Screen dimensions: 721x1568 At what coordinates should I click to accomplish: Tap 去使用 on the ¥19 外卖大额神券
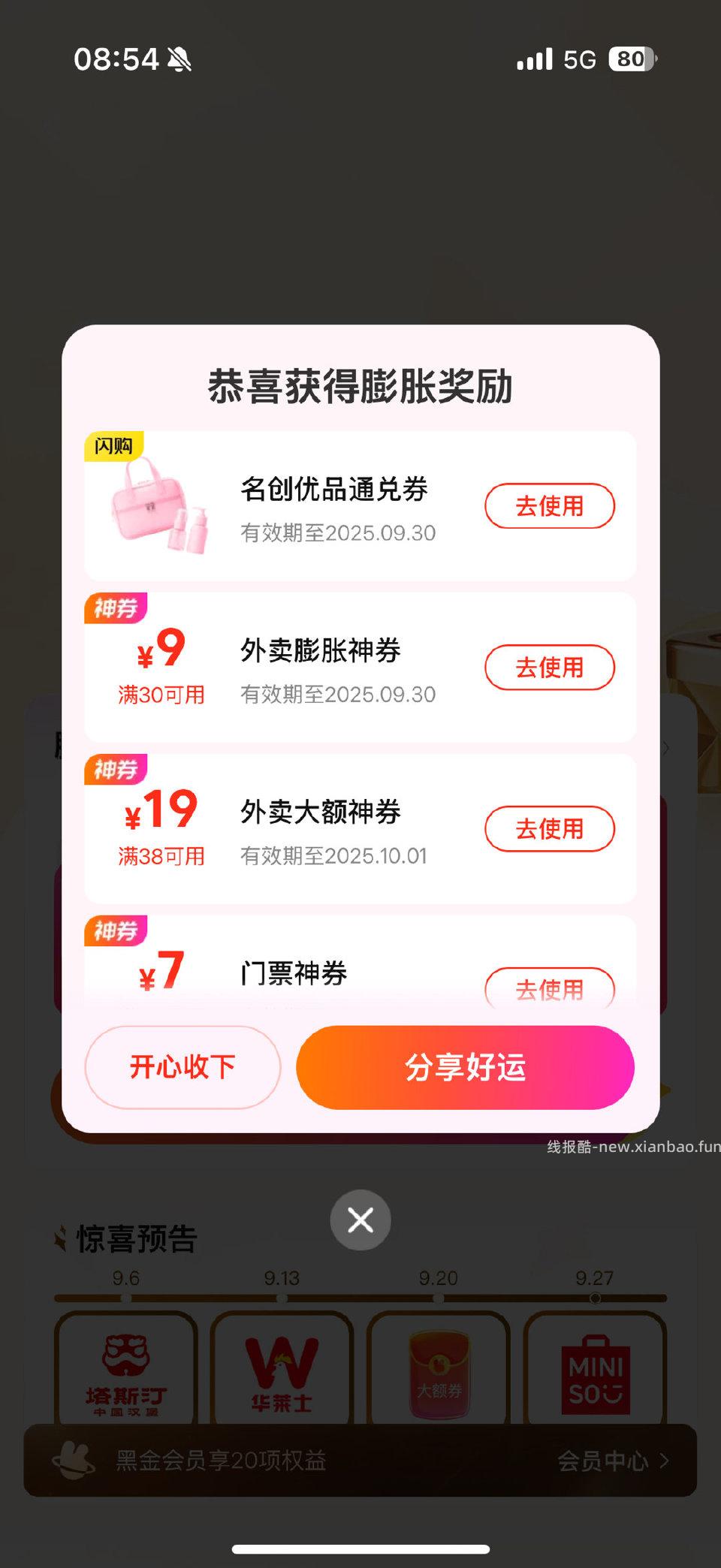pyautogui.click(x=549, y=828)
